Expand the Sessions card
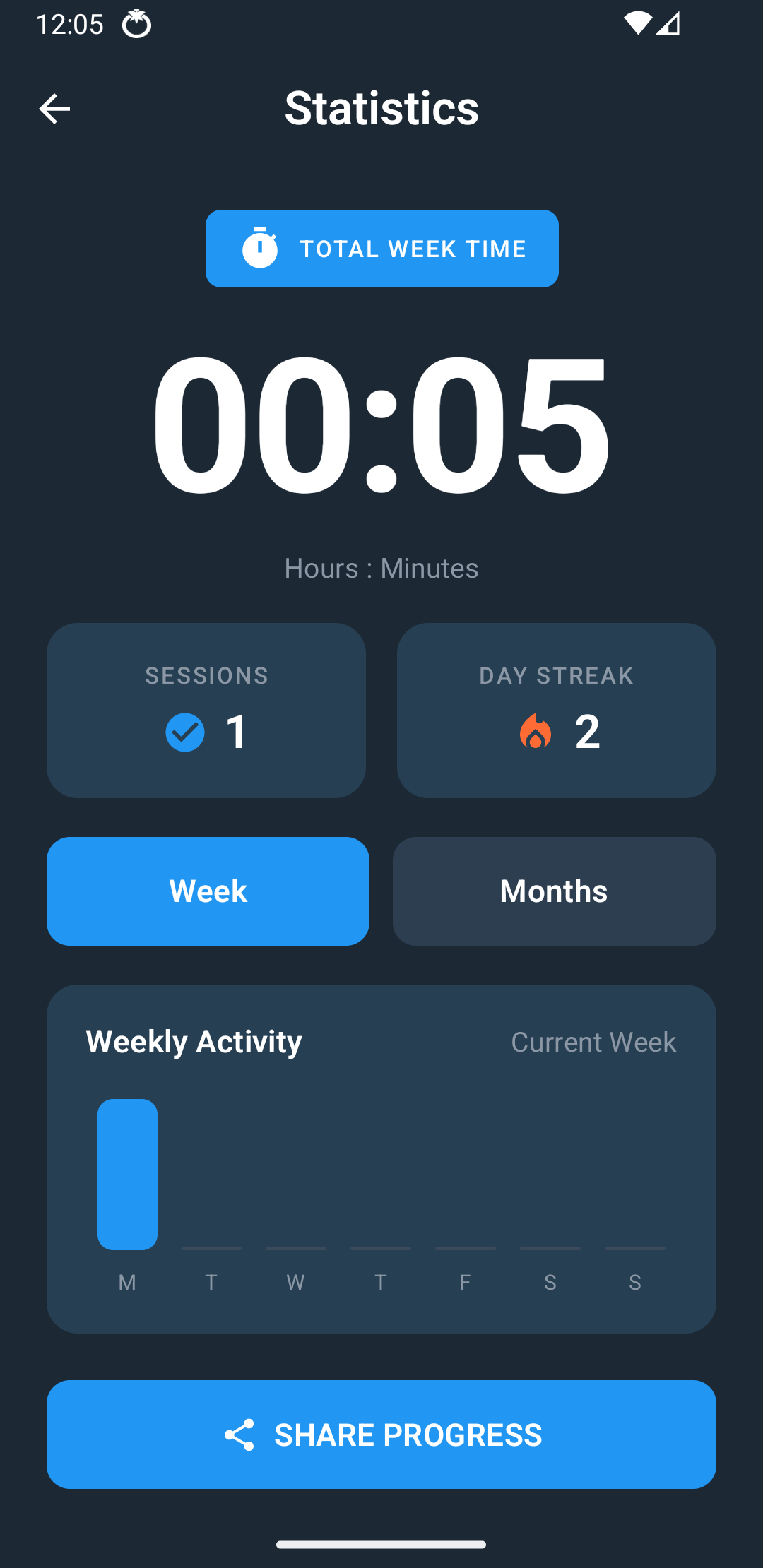763x1568 pixels. pyautogui.click(x=206, y=710)
